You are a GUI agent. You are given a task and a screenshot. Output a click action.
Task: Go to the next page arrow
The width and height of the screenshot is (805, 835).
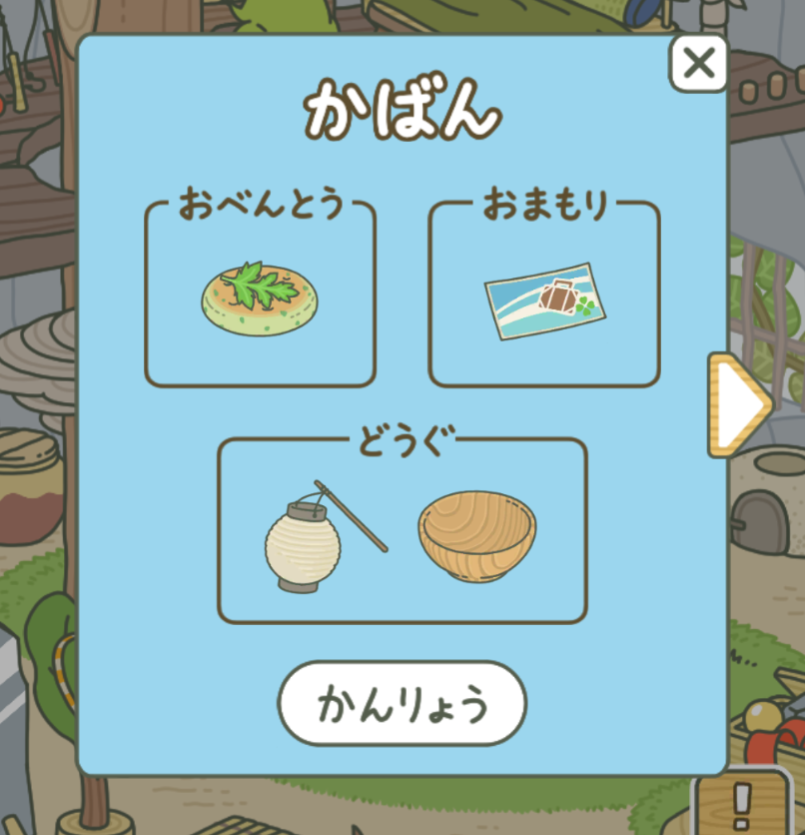739,404
